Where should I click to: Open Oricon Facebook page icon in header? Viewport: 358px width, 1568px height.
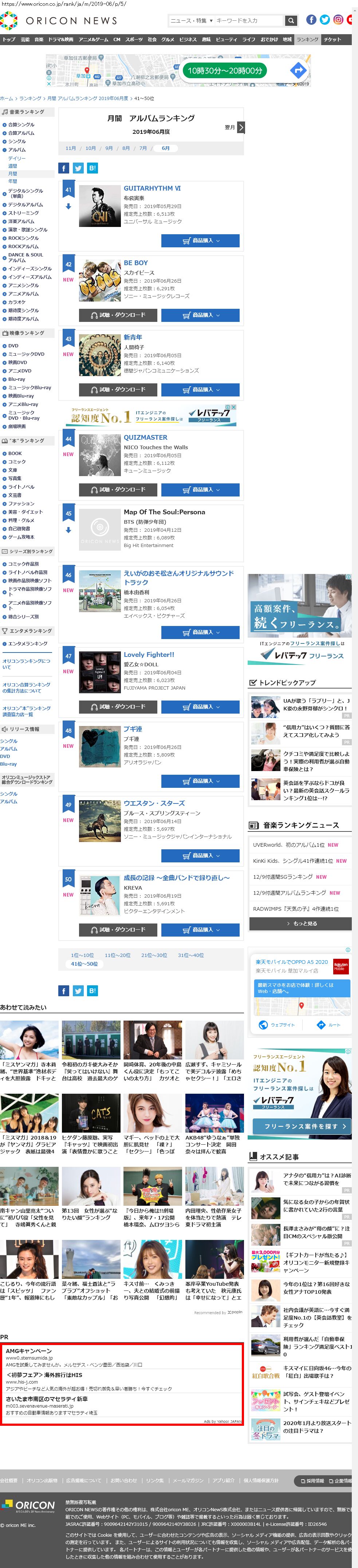311,20
